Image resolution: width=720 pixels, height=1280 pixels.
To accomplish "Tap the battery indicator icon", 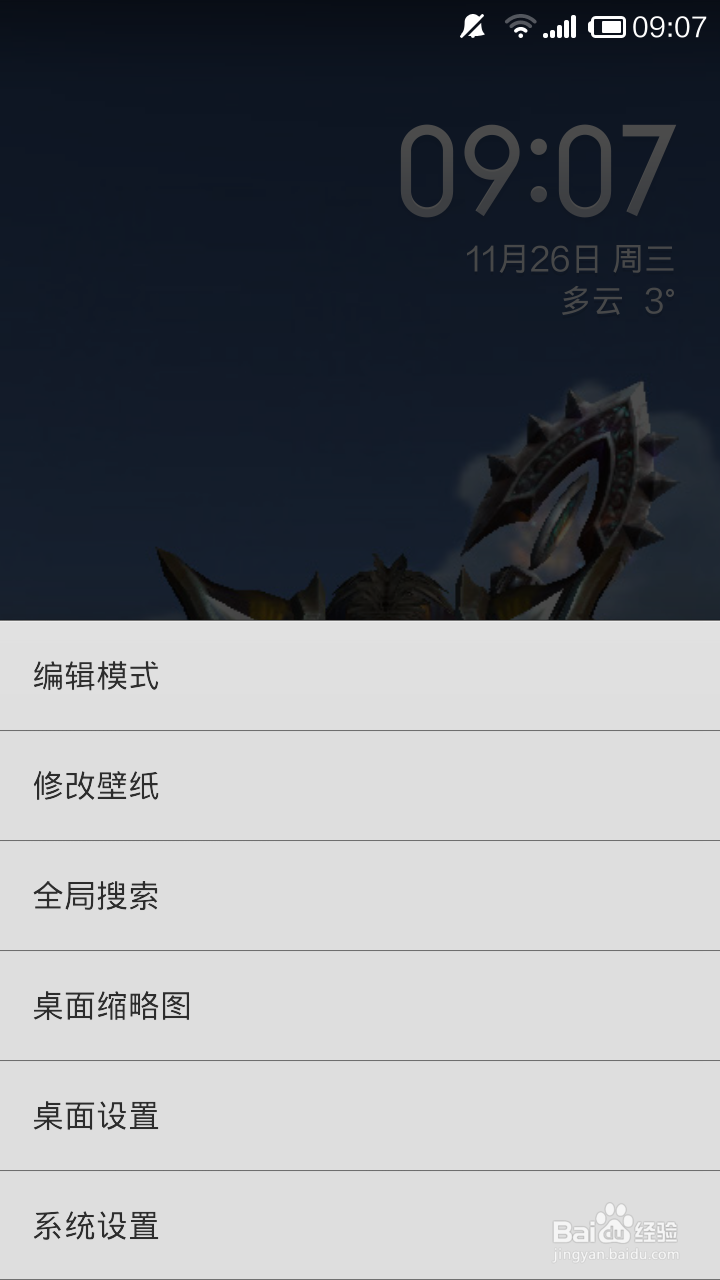I will pyautogui.click(x=607, y=27).
